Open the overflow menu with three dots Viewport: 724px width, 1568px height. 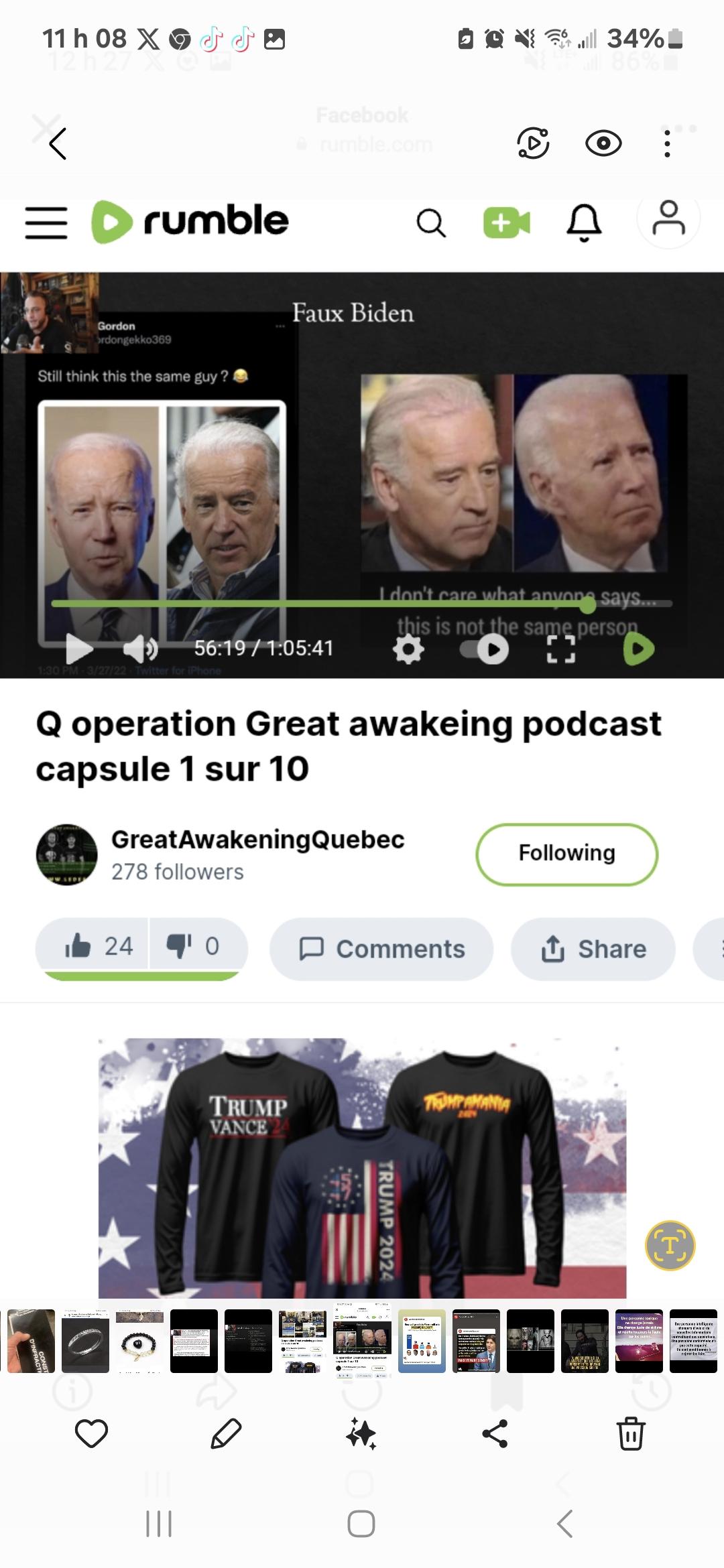tap(666, 143)
